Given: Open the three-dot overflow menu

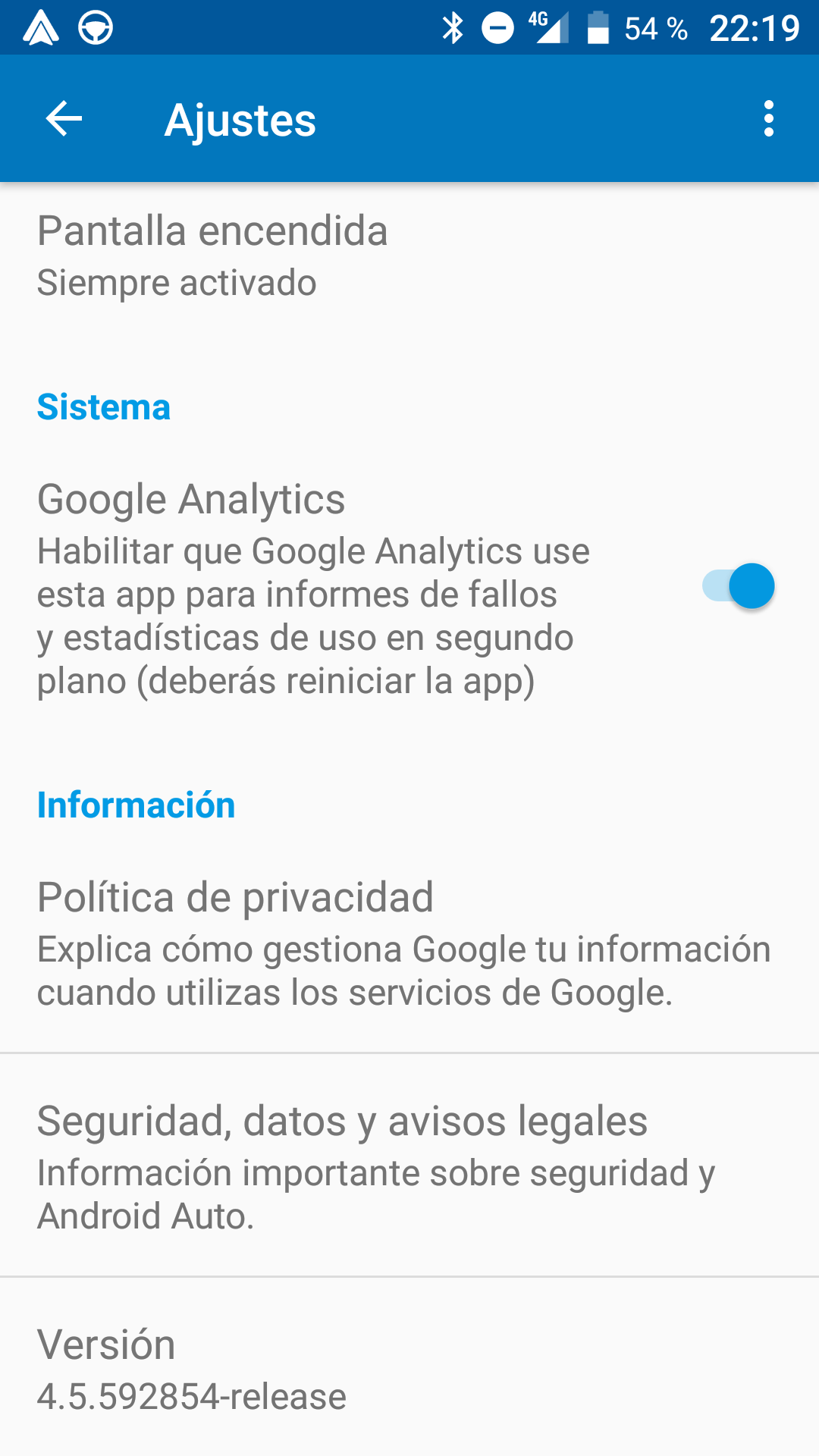Looking at the screenshot, I should pos(769,119).
